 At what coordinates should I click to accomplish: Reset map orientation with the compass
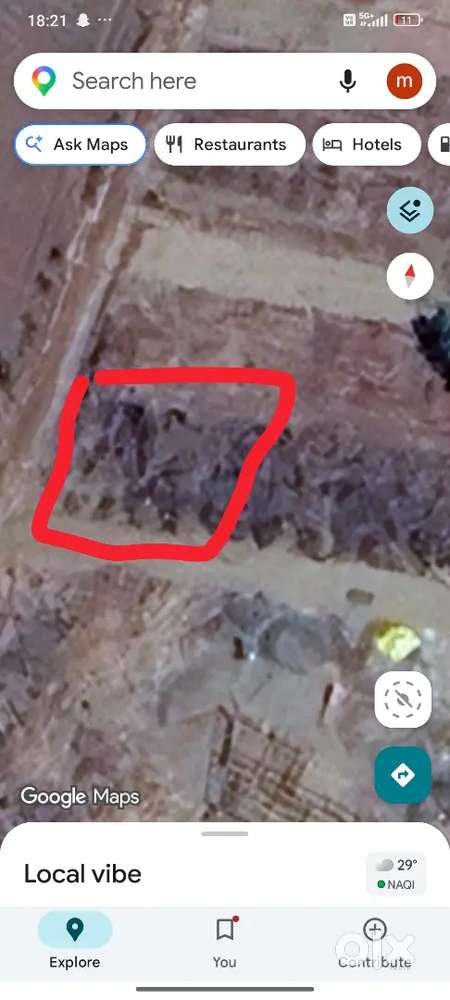410,276
